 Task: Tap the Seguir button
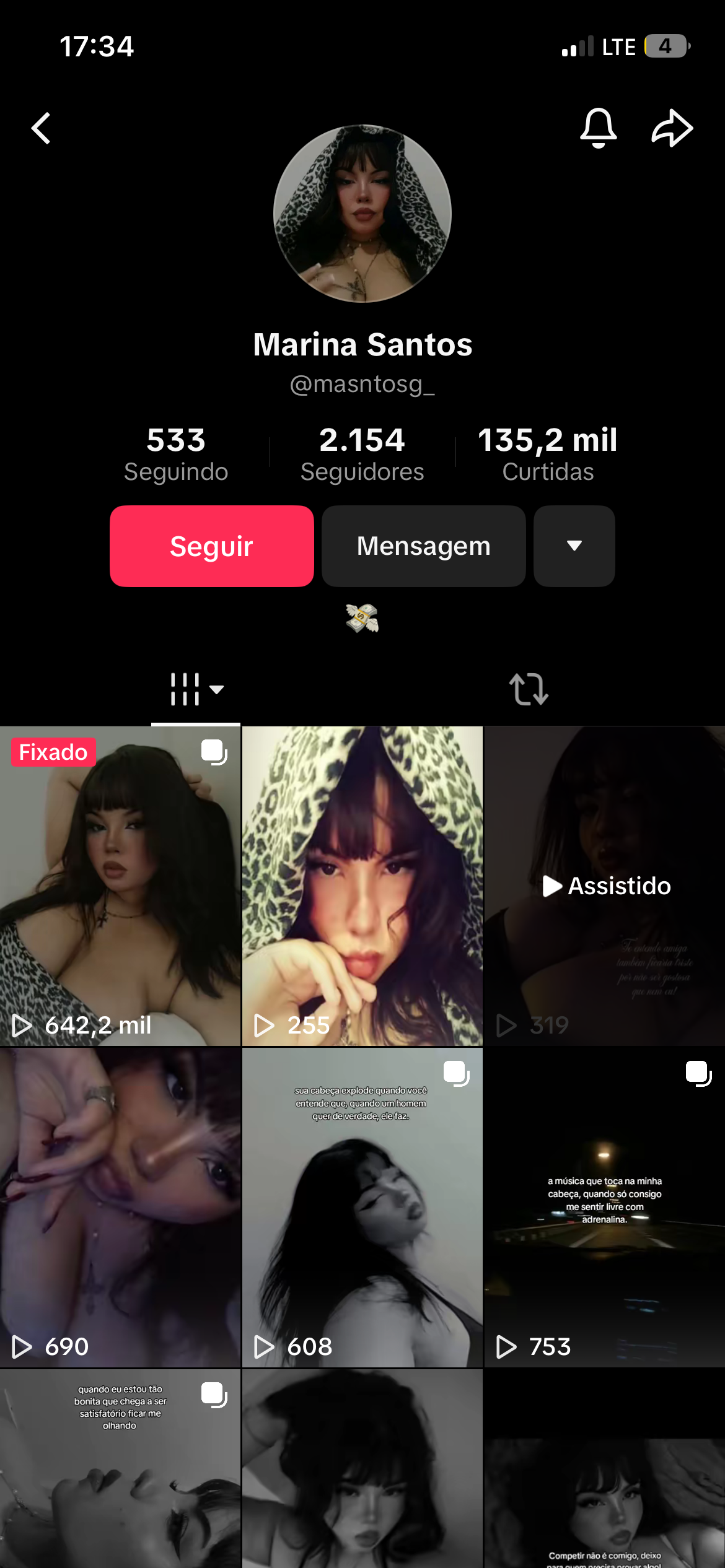[211, 546]
